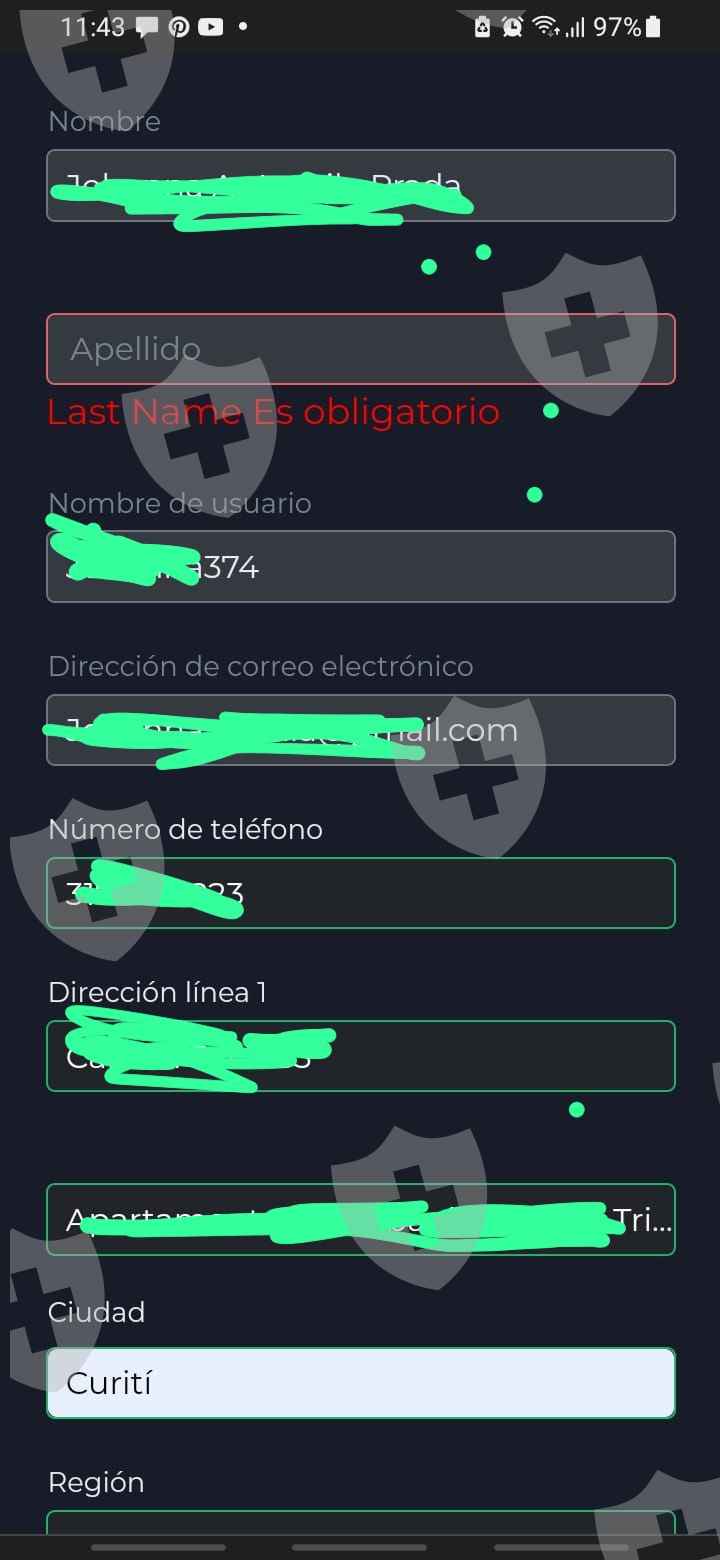Edit the Número de teléfono field
The image size is (720, 1560).
tap(361, 893)
